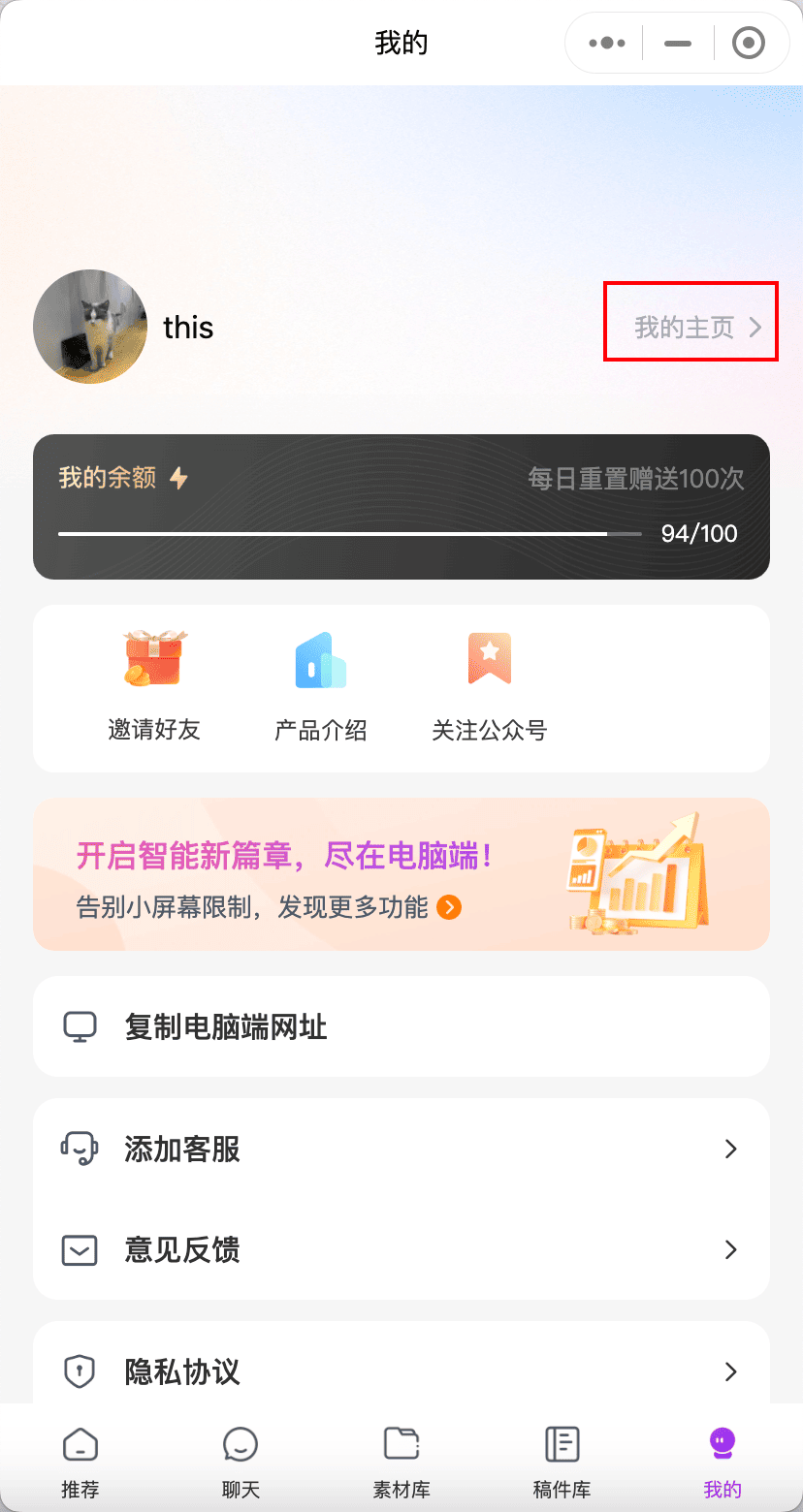Screen dimensions: 803x1512
Task: Select 关注公众号 to follow the account
Action: [490, 685]
